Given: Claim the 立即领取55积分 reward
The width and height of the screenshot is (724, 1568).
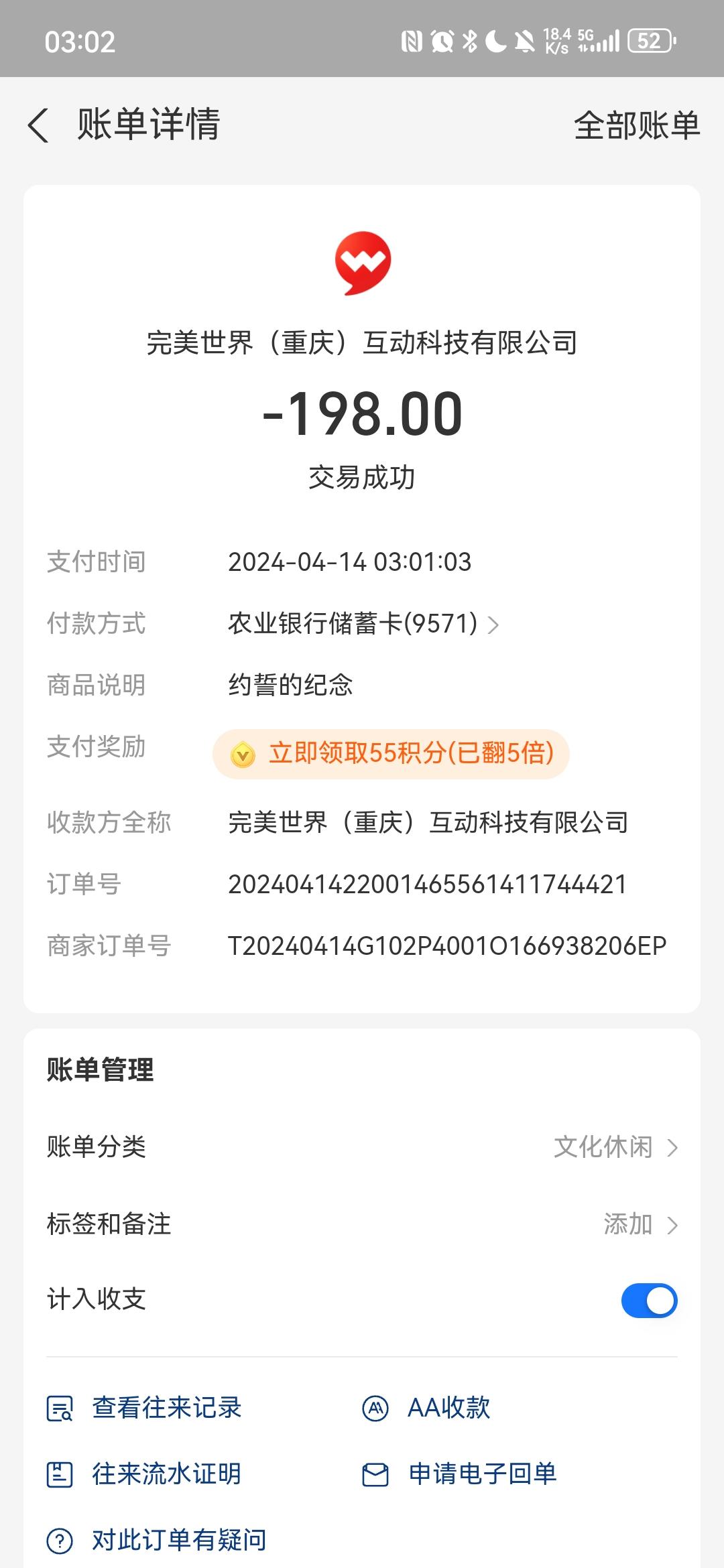Looking at the screenshot, I should pyautogui.click(x=391, y=754).
